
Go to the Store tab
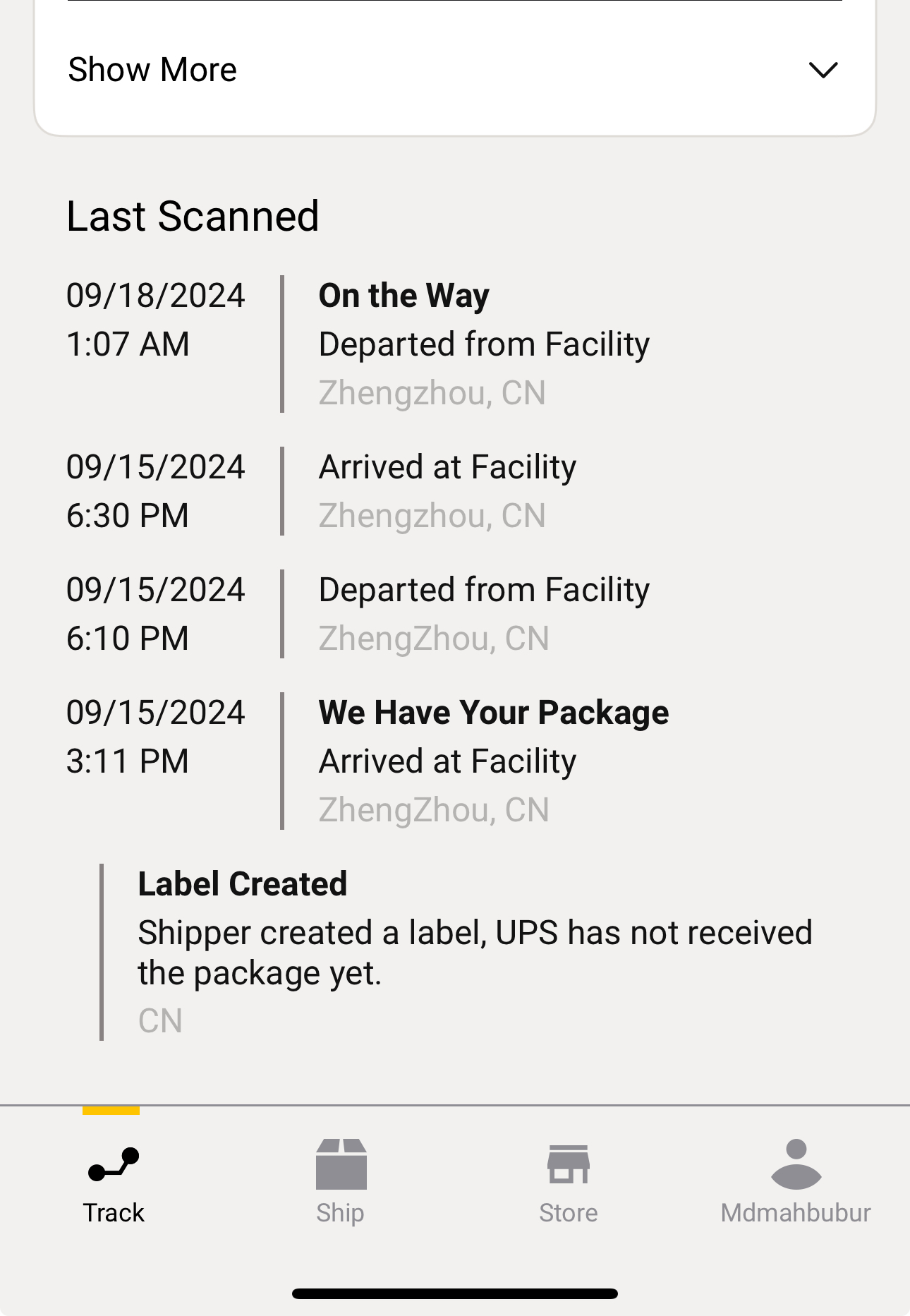(568, 1181)
